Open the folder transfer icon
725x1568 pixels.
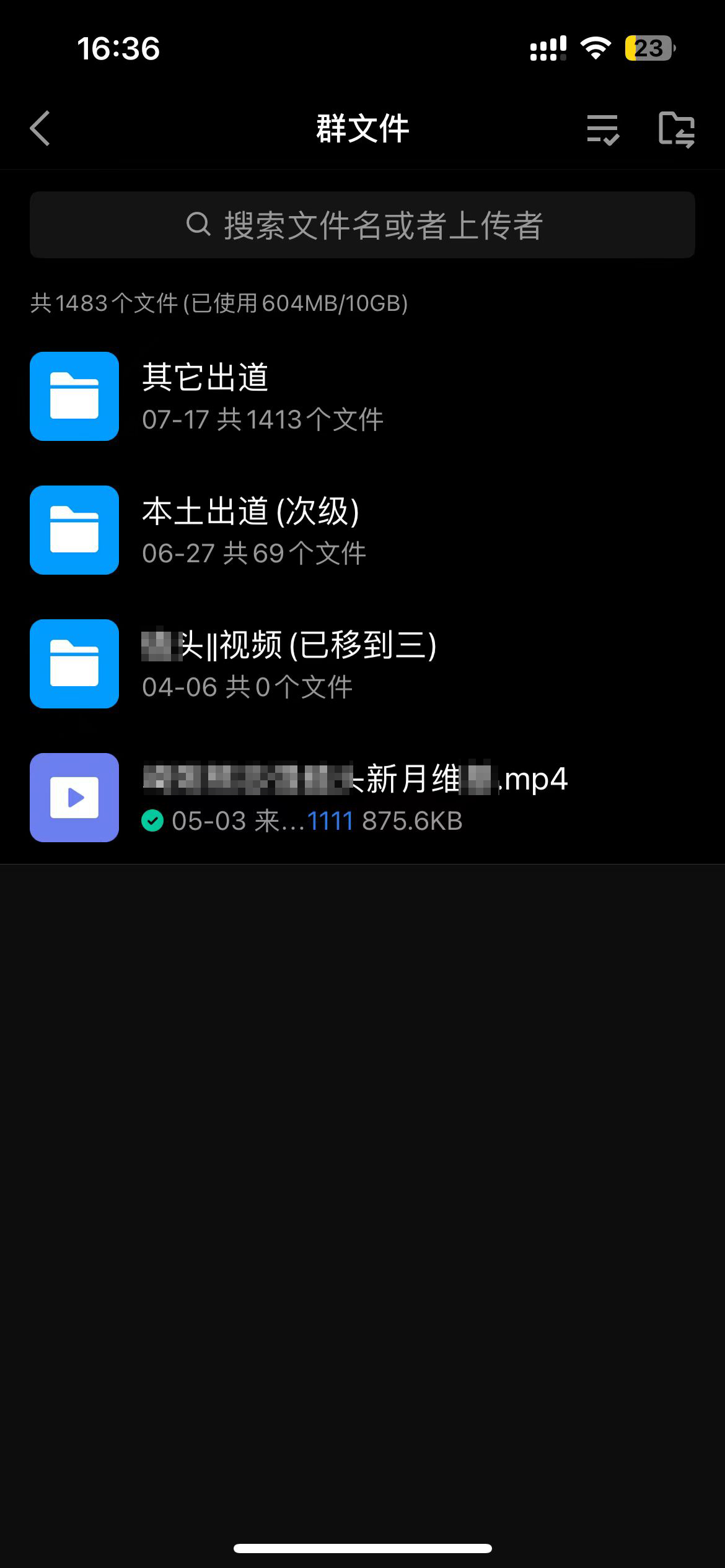click(676, 129)
